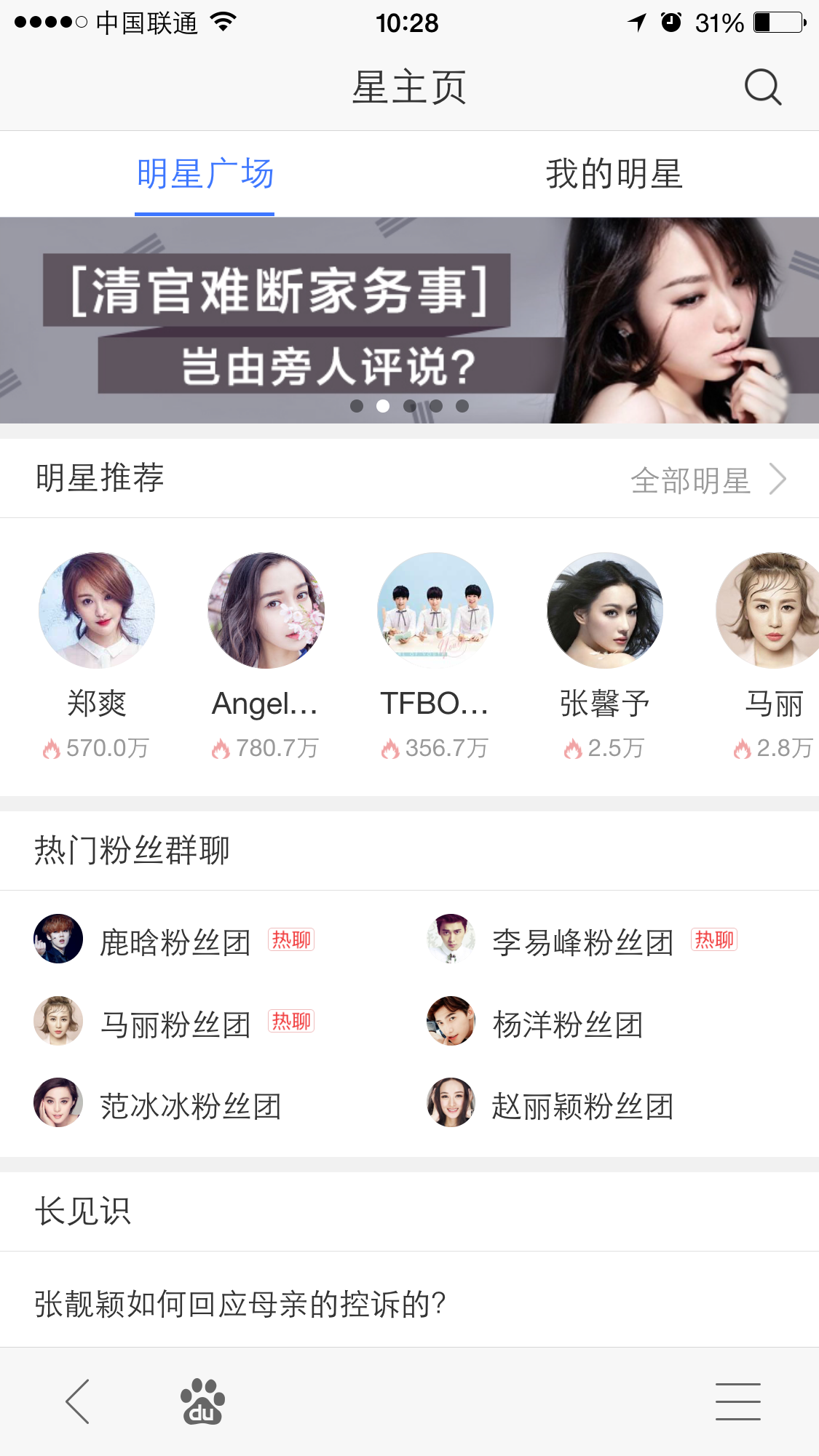
Task: Enter 赵丽颖粉丝团 group chat
Action: click(582, 1105)
